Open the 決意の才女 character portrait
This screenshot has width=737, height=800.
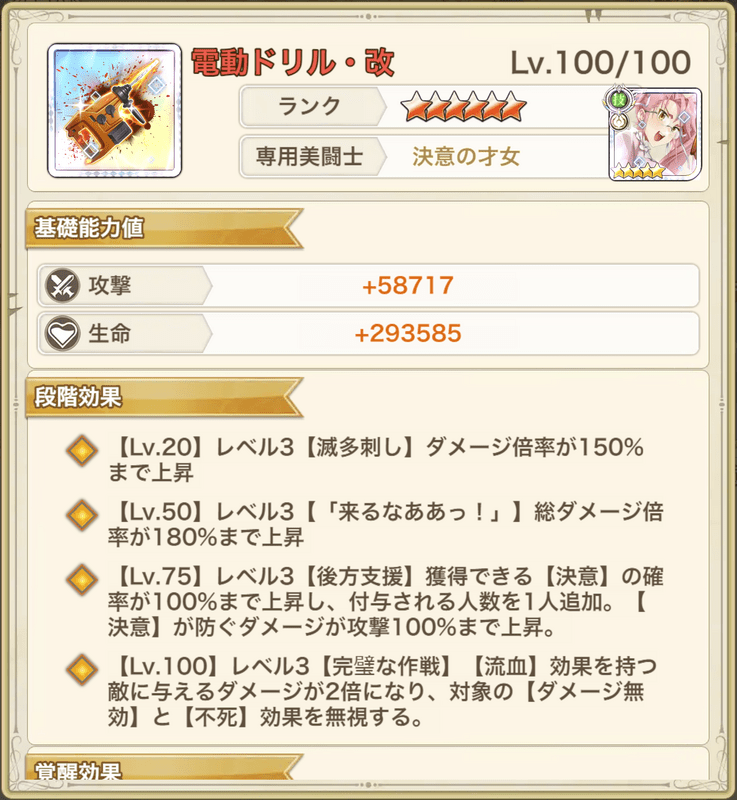pos(647,135)
